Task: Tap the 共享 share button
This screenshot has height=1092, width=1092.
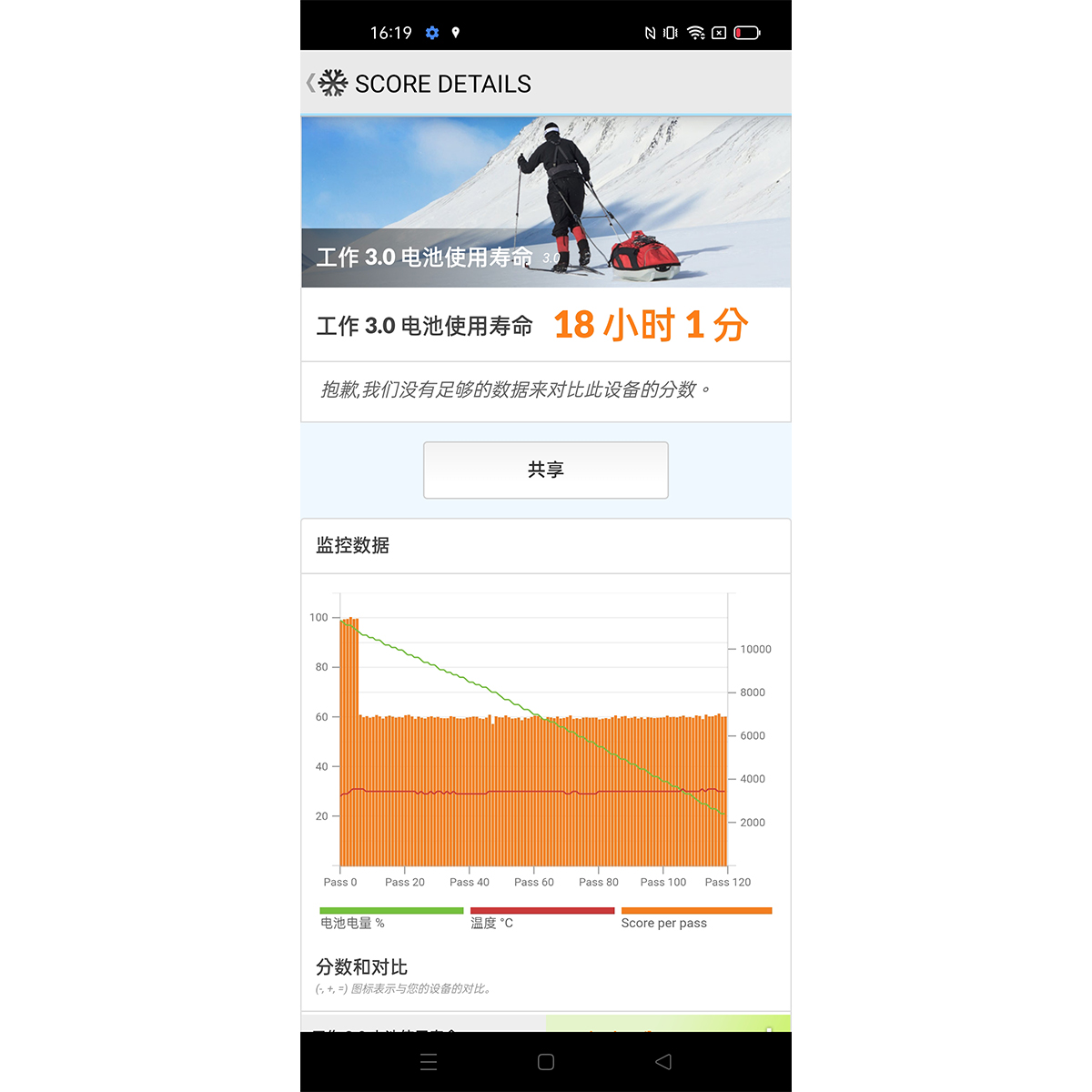Action: 546,470
